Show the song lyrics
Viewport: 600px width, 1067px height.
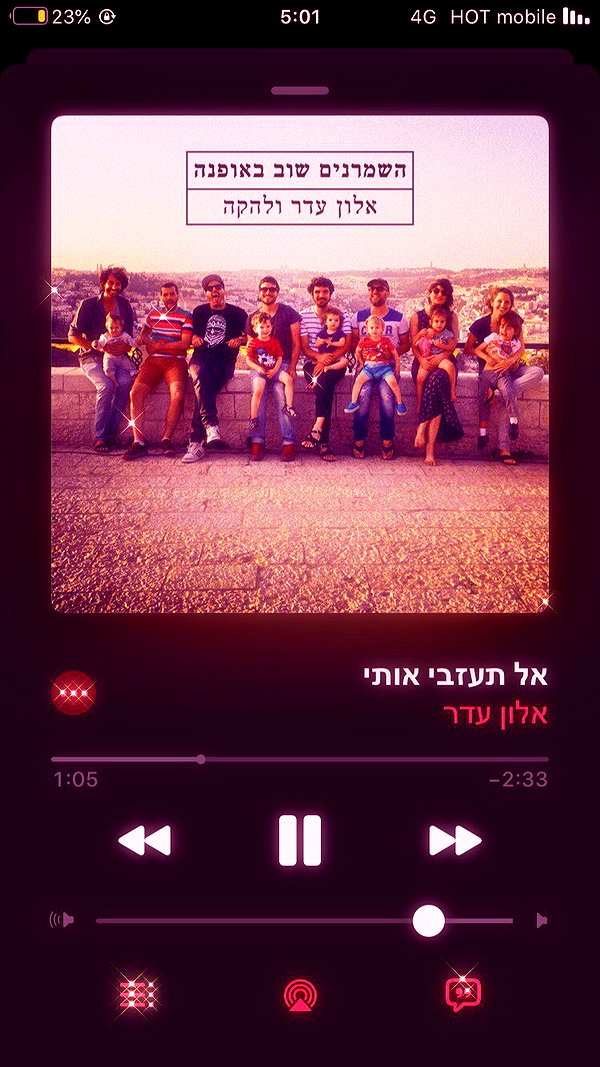[463, 994]
